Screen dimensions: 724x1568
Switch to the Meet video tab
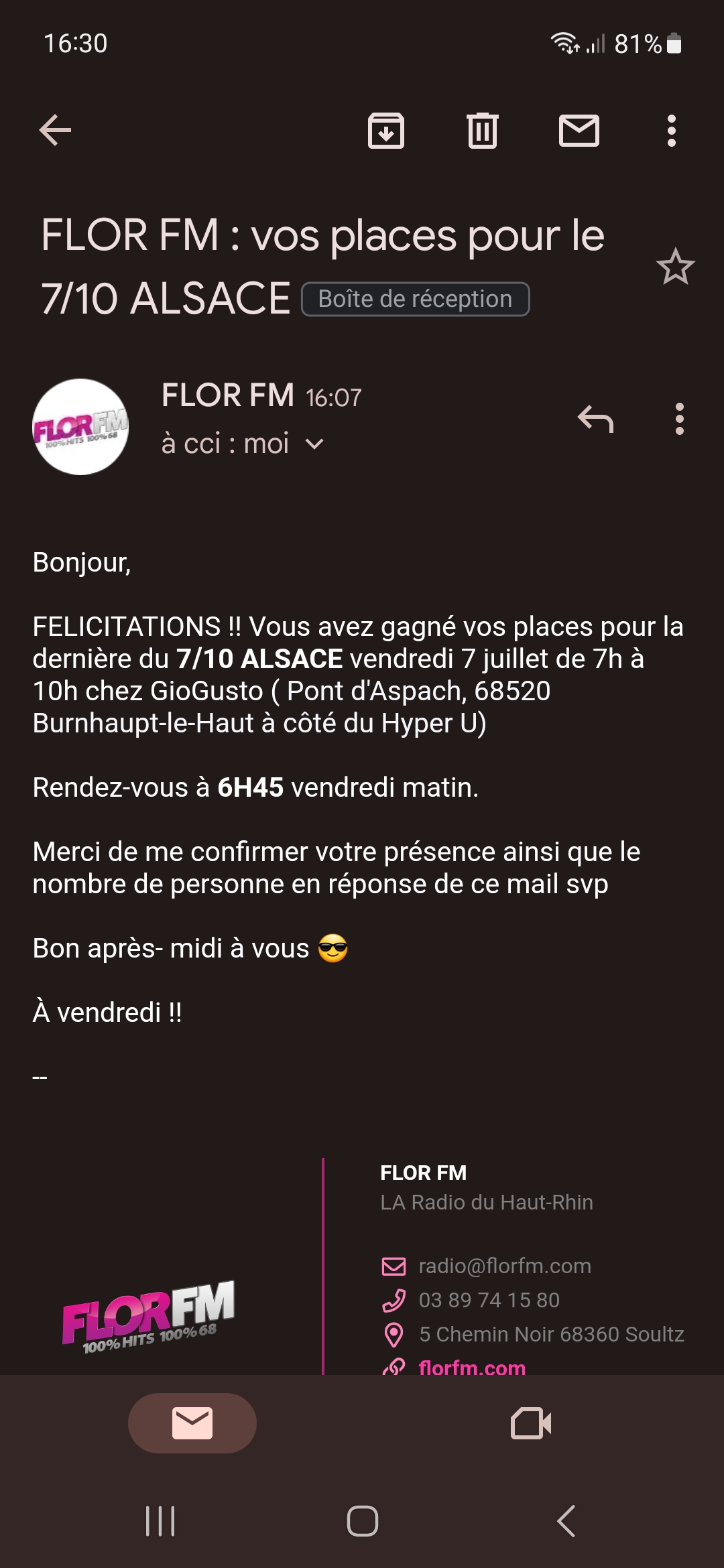[x=531, y=1423]
